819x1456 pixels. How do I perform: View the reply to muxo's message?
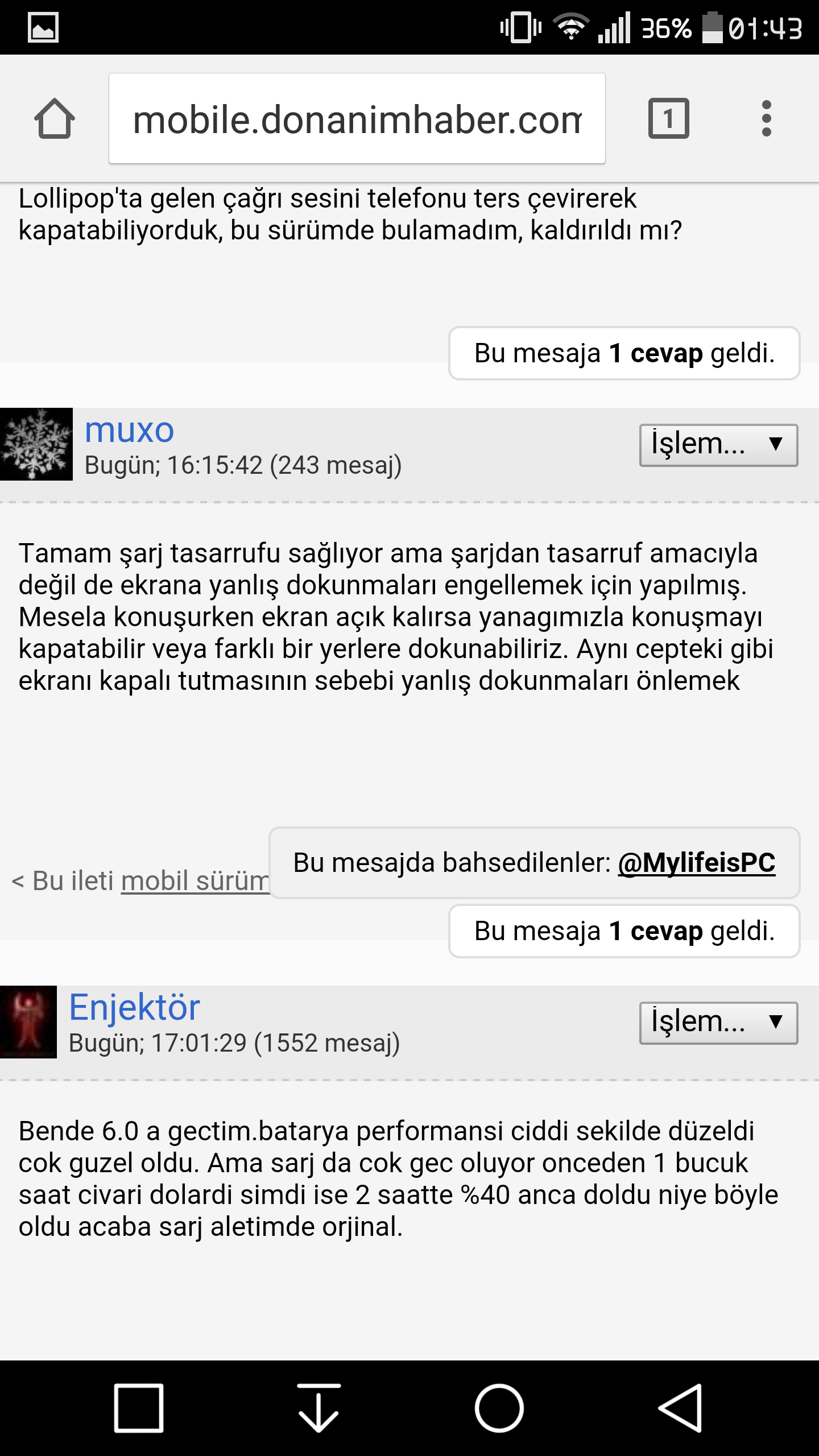[x=624, y=931]
